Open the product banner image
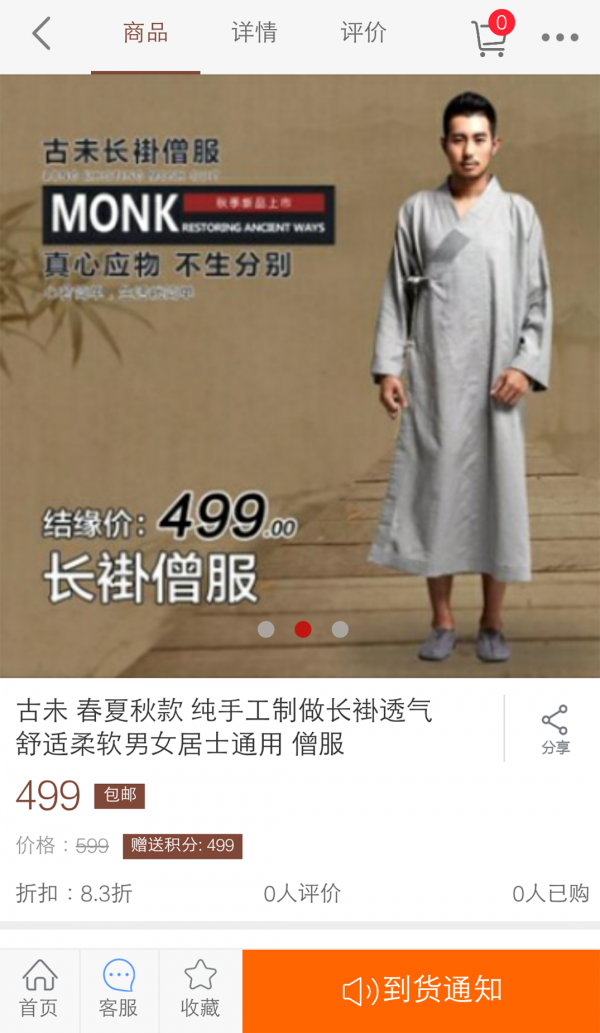 (x=300, y=375)
